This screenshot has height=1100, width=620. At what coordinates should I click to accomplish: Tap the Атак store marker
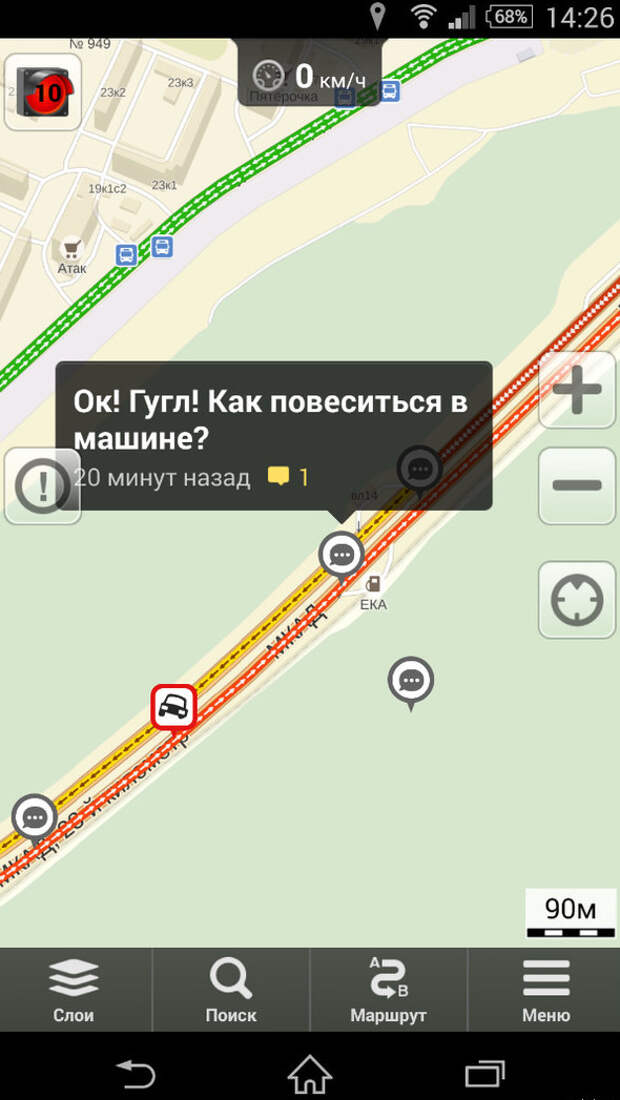tap(71, 250)
